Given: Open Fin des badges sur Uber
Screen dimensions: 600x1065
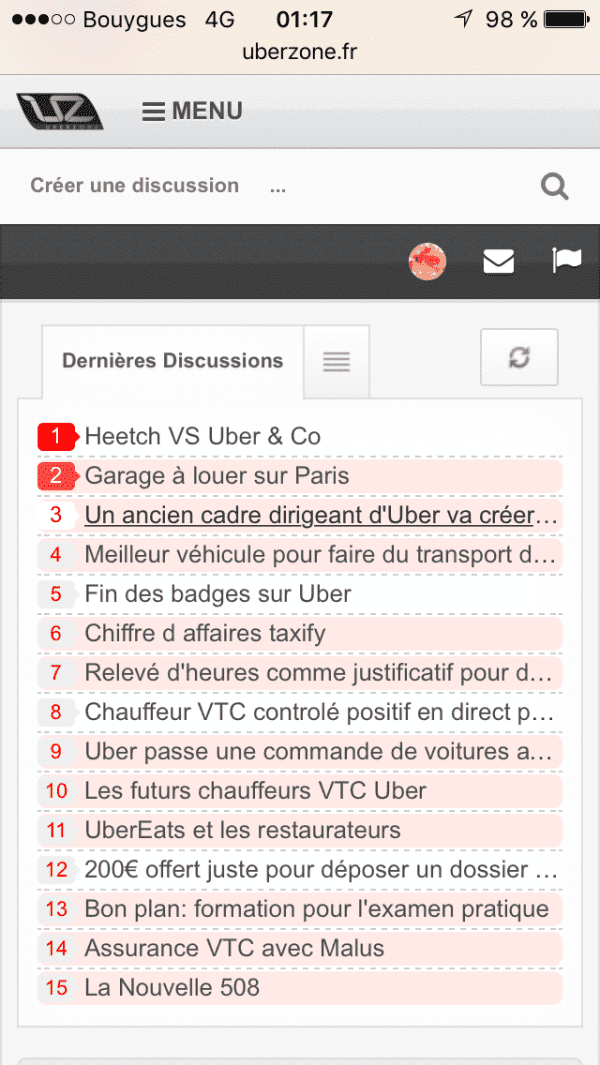Looking at the screenshot, I should [x=217, y=594].
